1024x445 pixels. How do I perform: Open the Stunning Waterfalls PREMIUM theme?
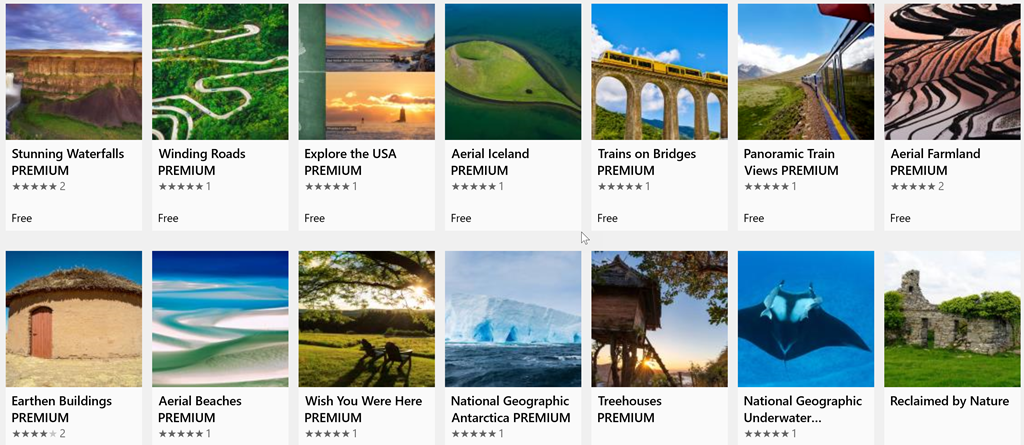tap(74, 72)
